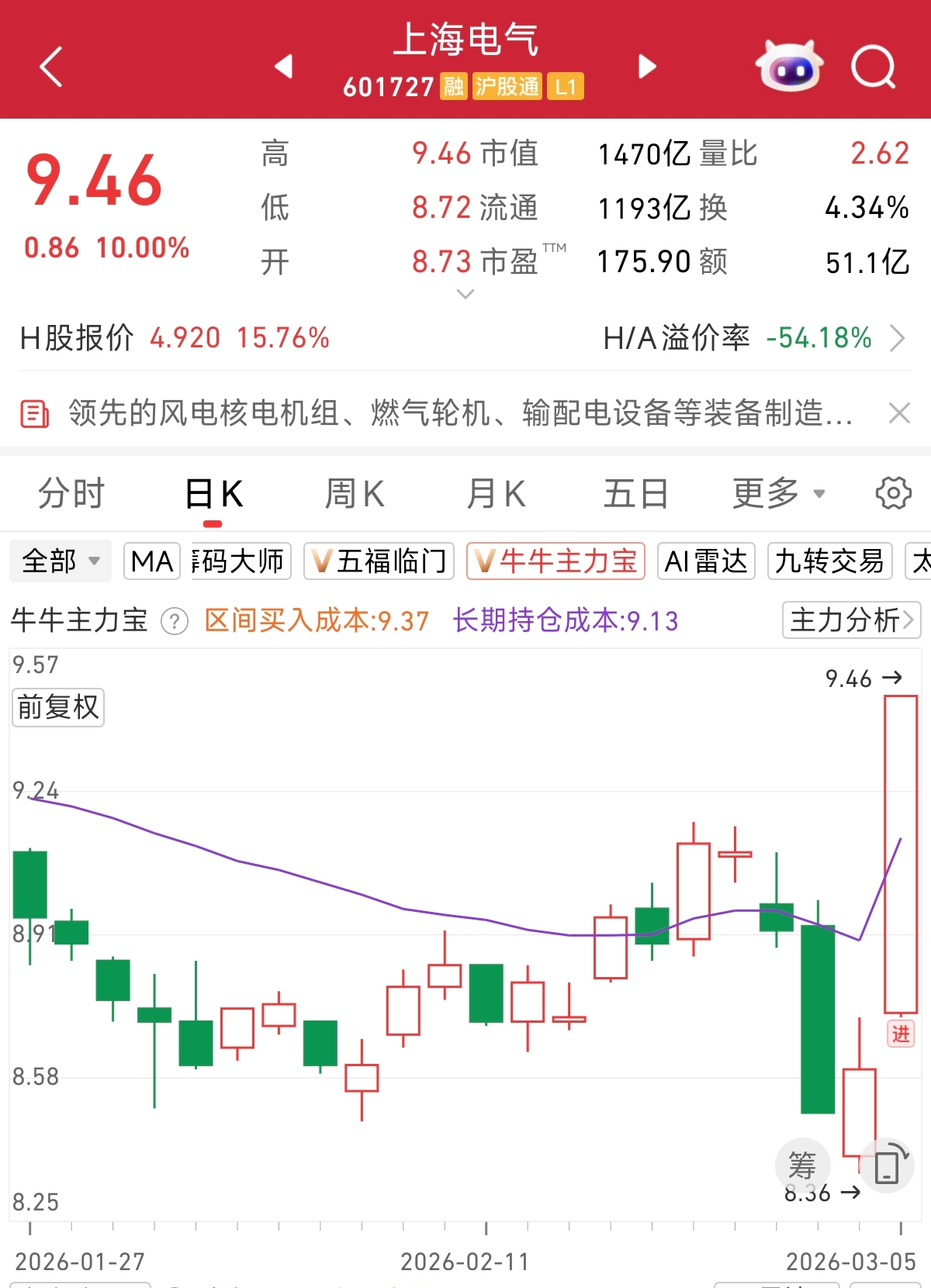Switch to the next stock
The width and height of the screenshot is (931, 1288).
click(647, 67)
